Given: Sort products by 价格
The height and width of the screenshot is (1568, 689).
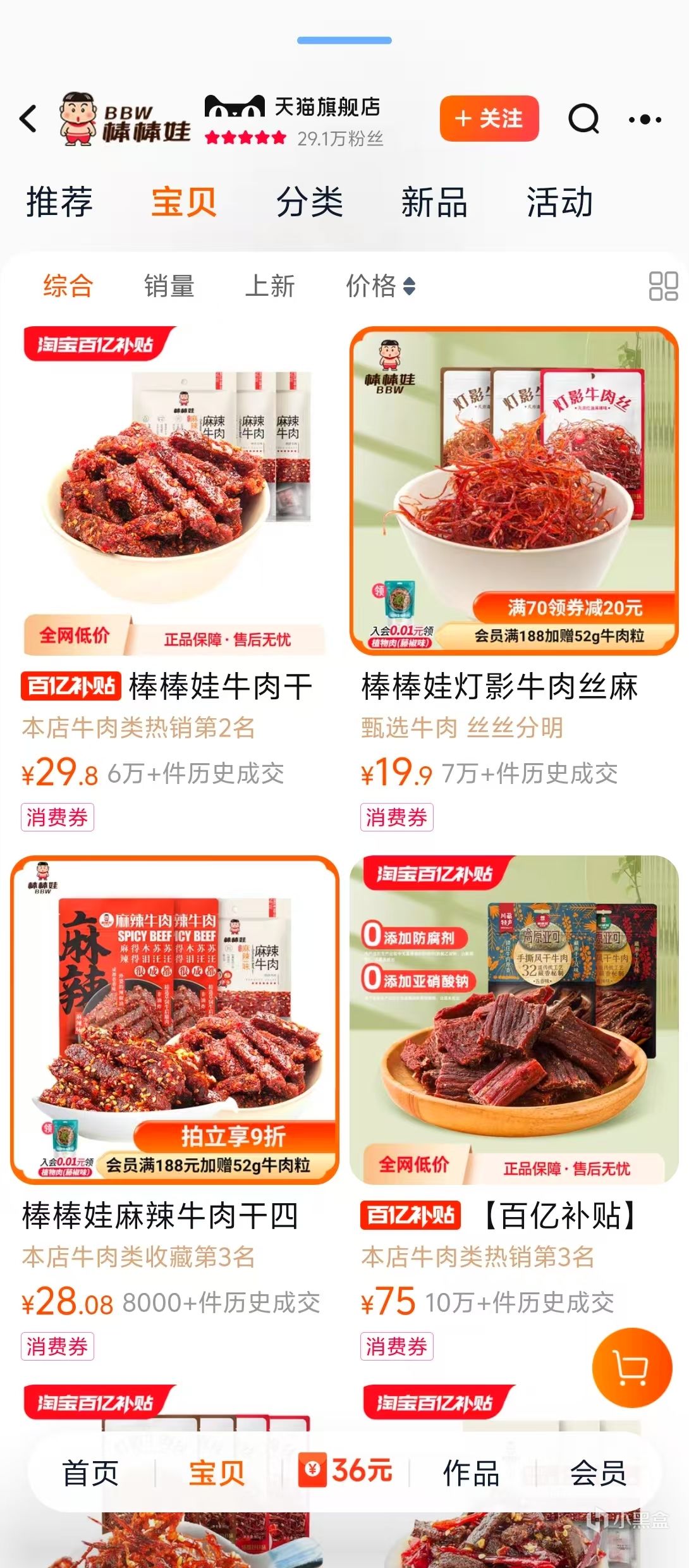Looking at the screenshot, I should 380,286.
